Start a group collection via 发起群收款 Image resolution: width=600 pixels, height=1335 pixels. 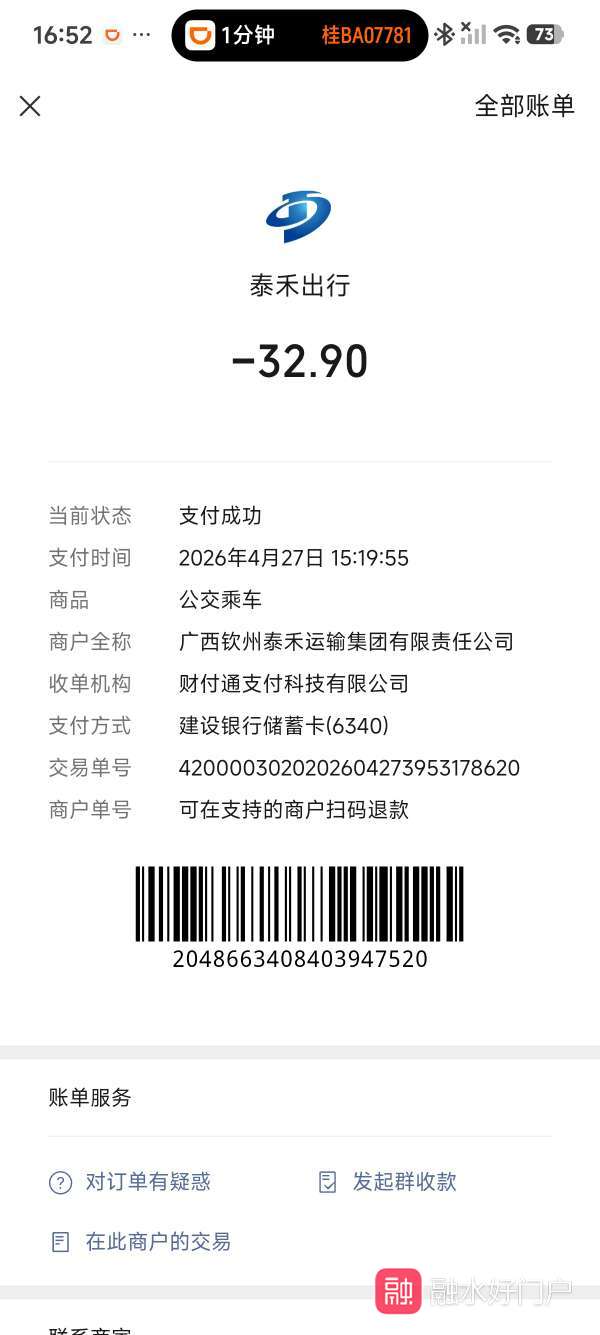click(x=387, y=1182)
